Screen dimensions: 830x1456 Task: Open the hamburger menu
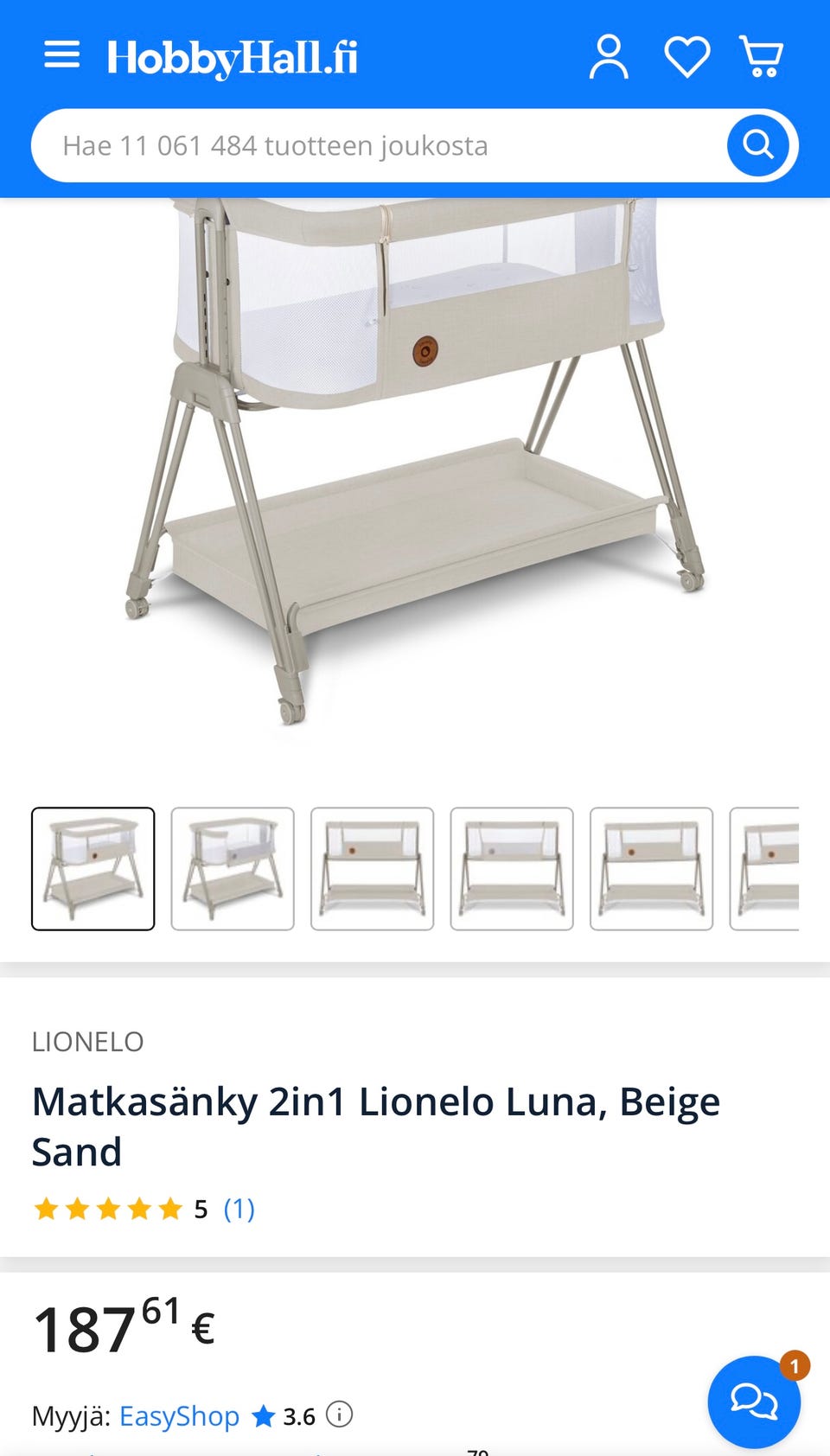point(61,56)
